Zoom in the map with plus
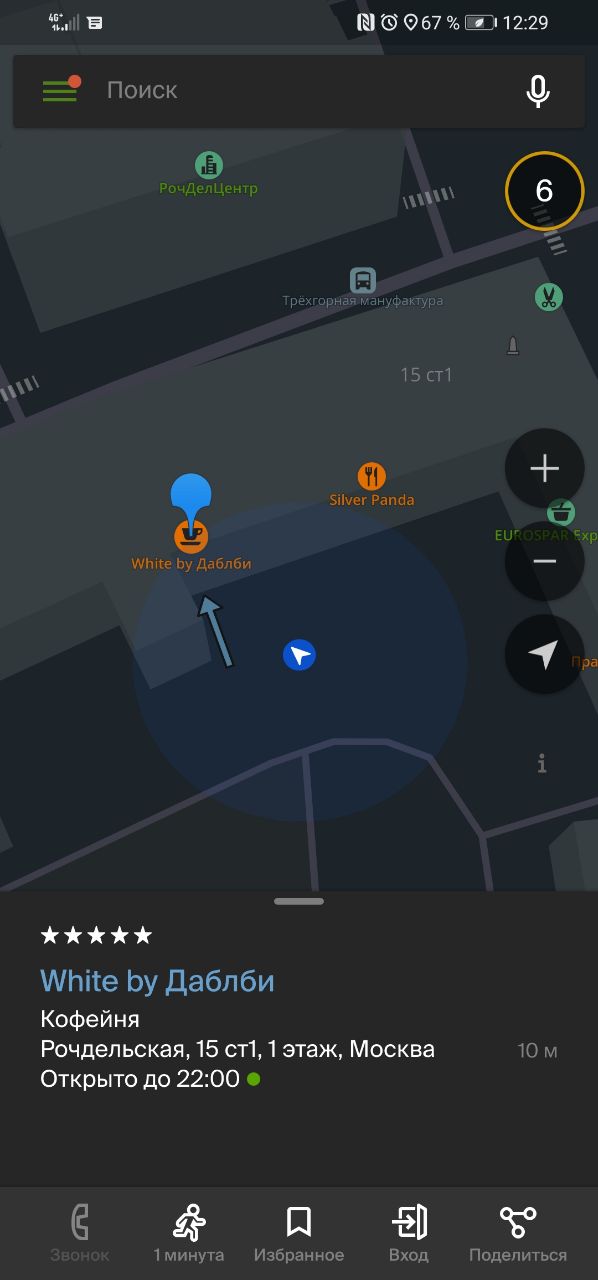This screenshot has width=598, height=1280. 544,468
